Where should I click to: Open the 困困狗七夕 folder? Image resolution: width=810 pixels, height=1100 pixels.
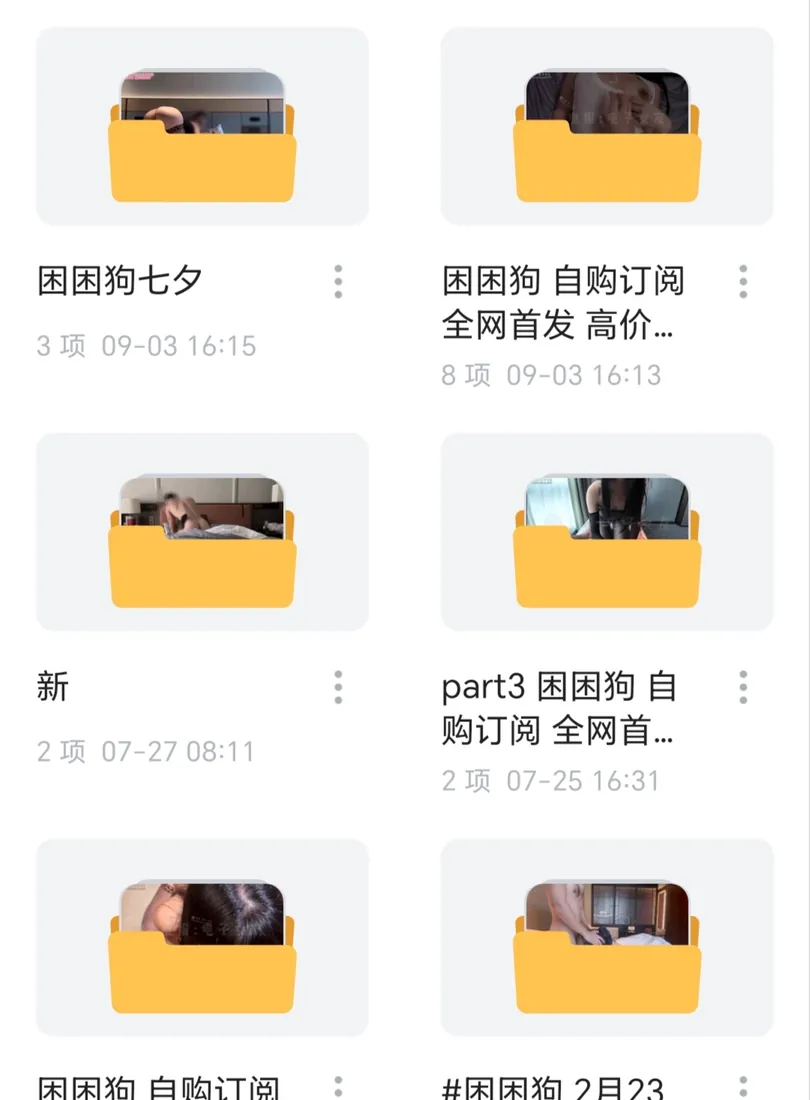[202, 127]
